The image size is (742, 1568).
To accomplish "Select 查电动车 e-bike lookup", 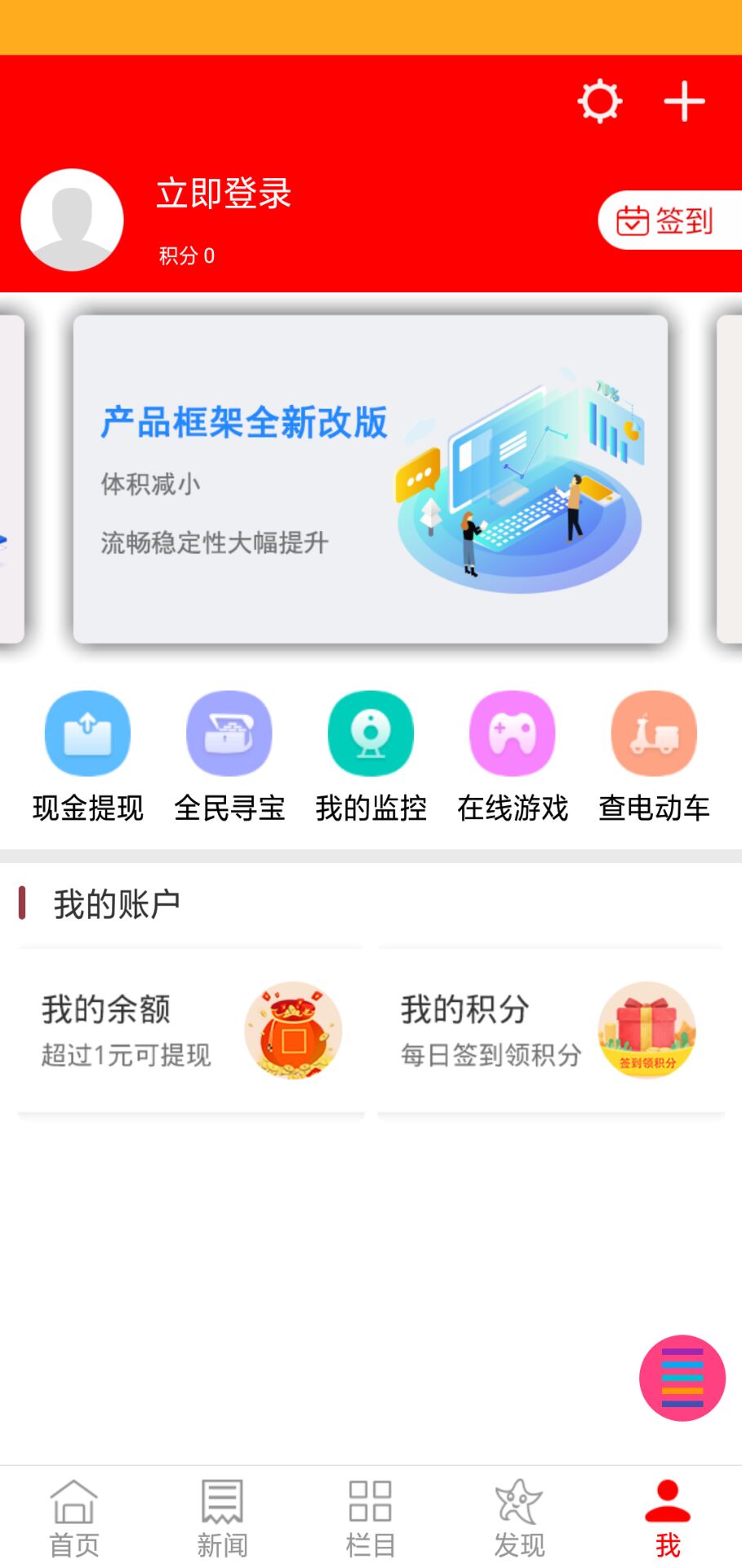I will (x=654, y=755).
